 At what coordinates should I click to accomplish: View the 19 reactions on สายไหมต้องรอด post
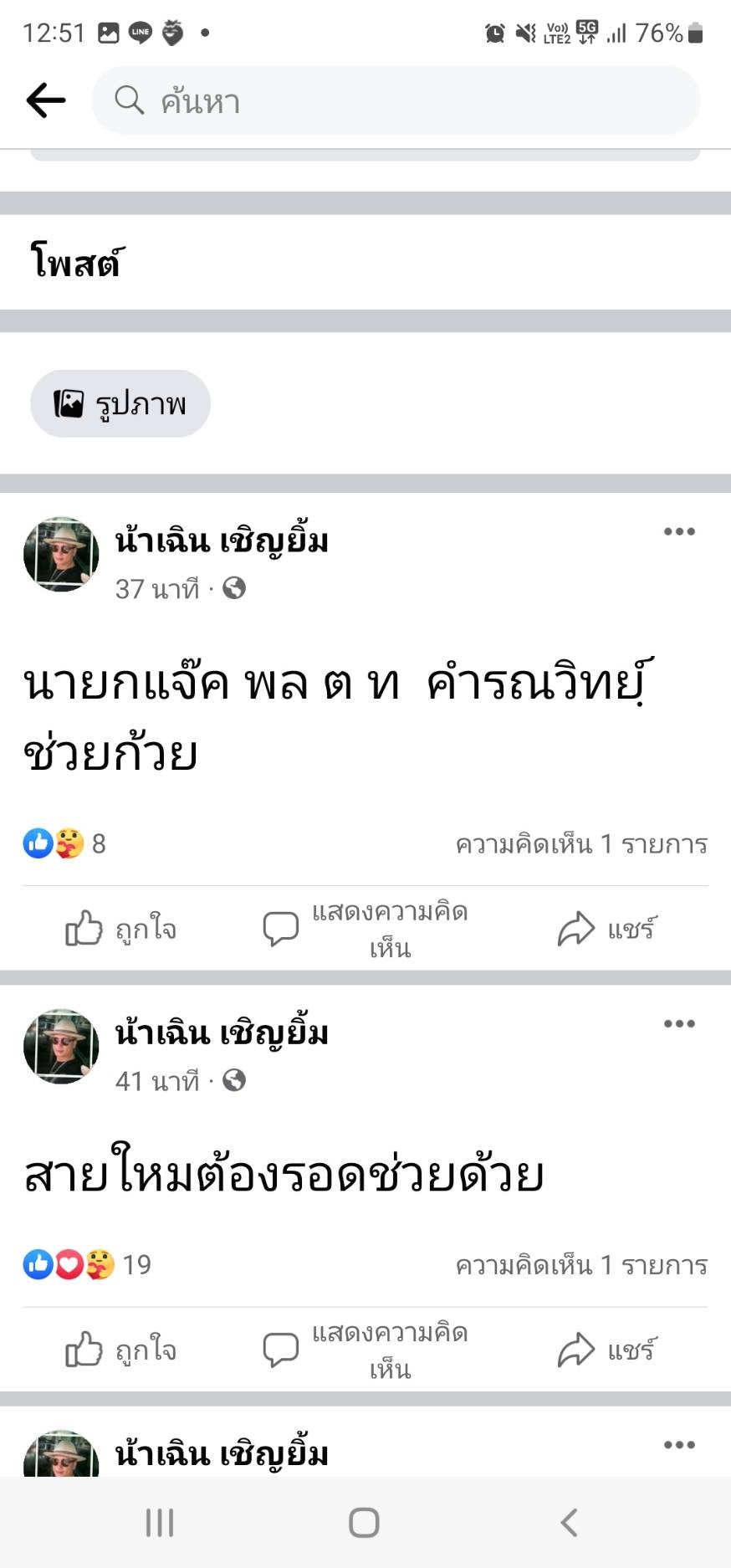[x=86, y=1264]
